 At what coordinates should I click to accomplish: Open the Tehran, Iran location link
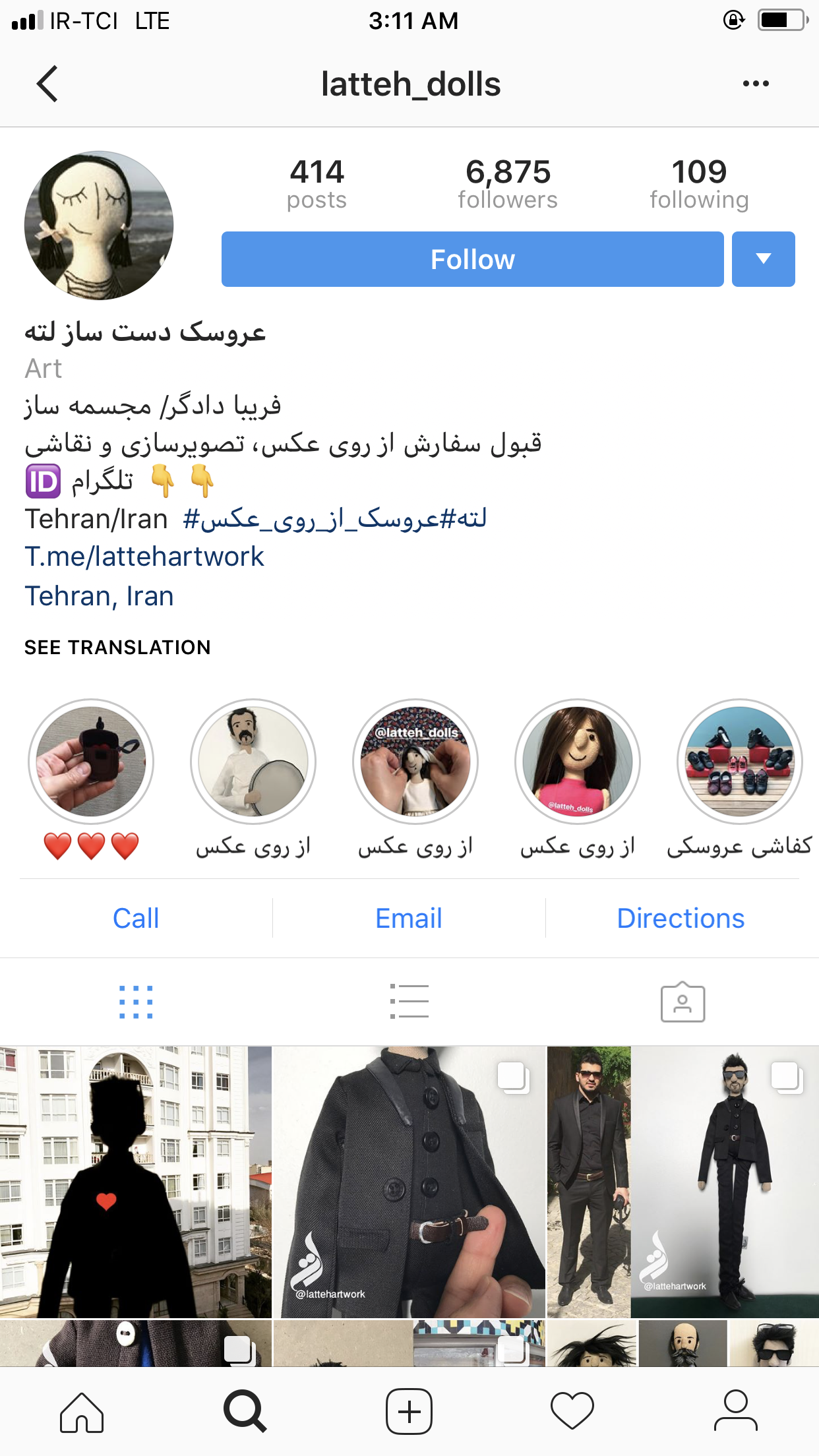[100, 596]
